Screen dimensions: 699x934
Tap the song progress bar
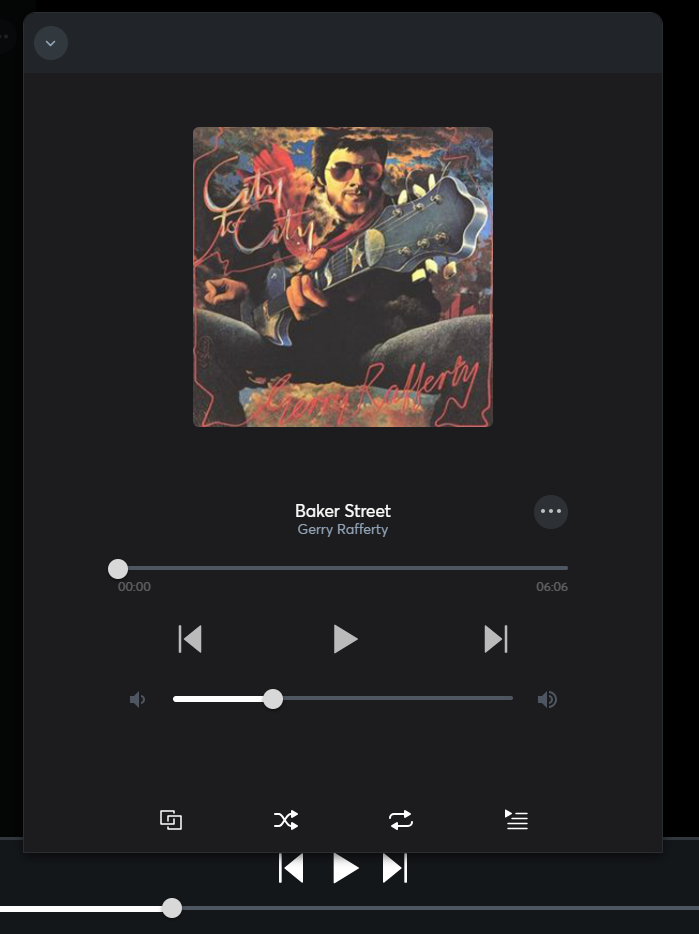point(342,568)
